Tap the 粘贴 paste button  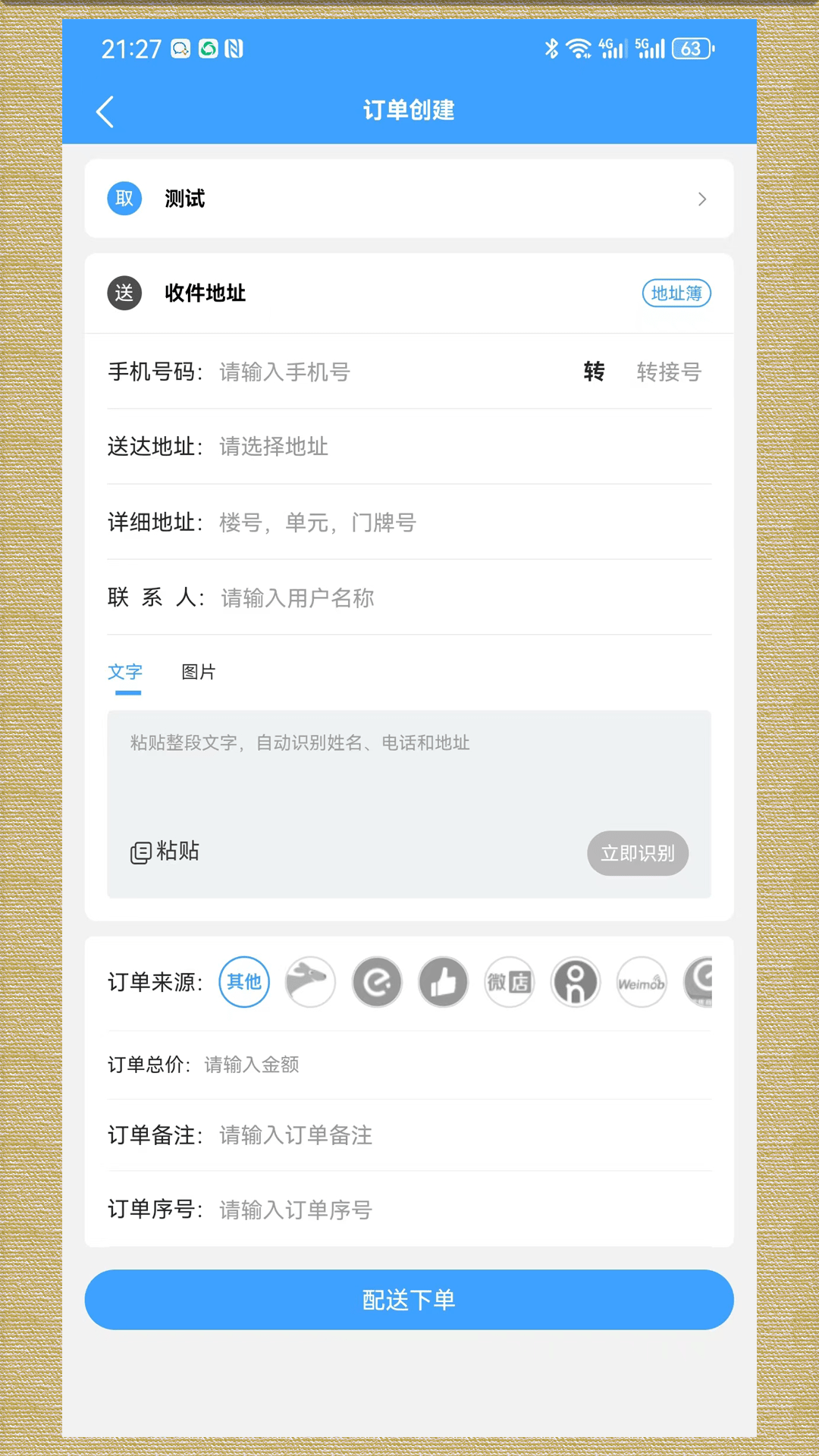165,852
